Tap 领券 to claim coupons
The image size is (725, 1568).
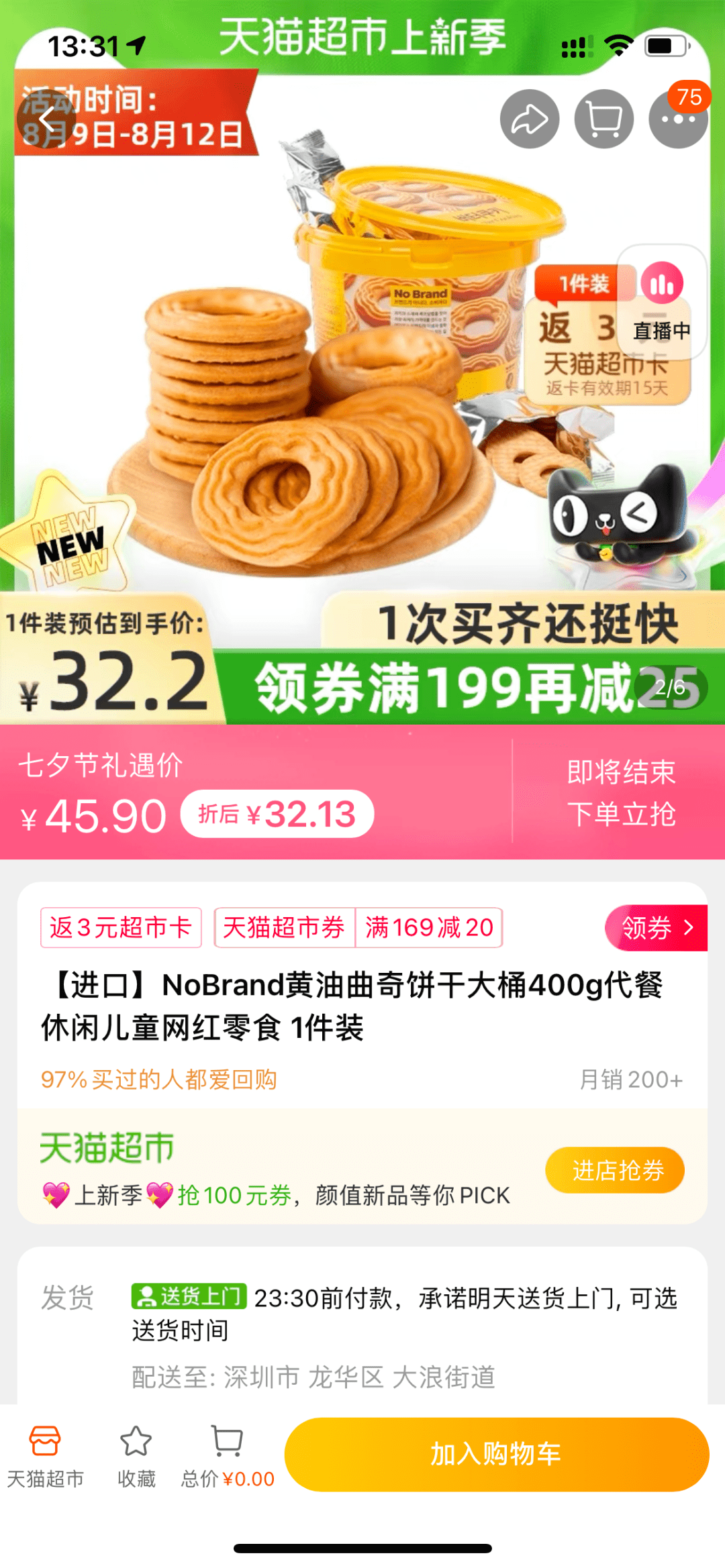click(656, 928)
